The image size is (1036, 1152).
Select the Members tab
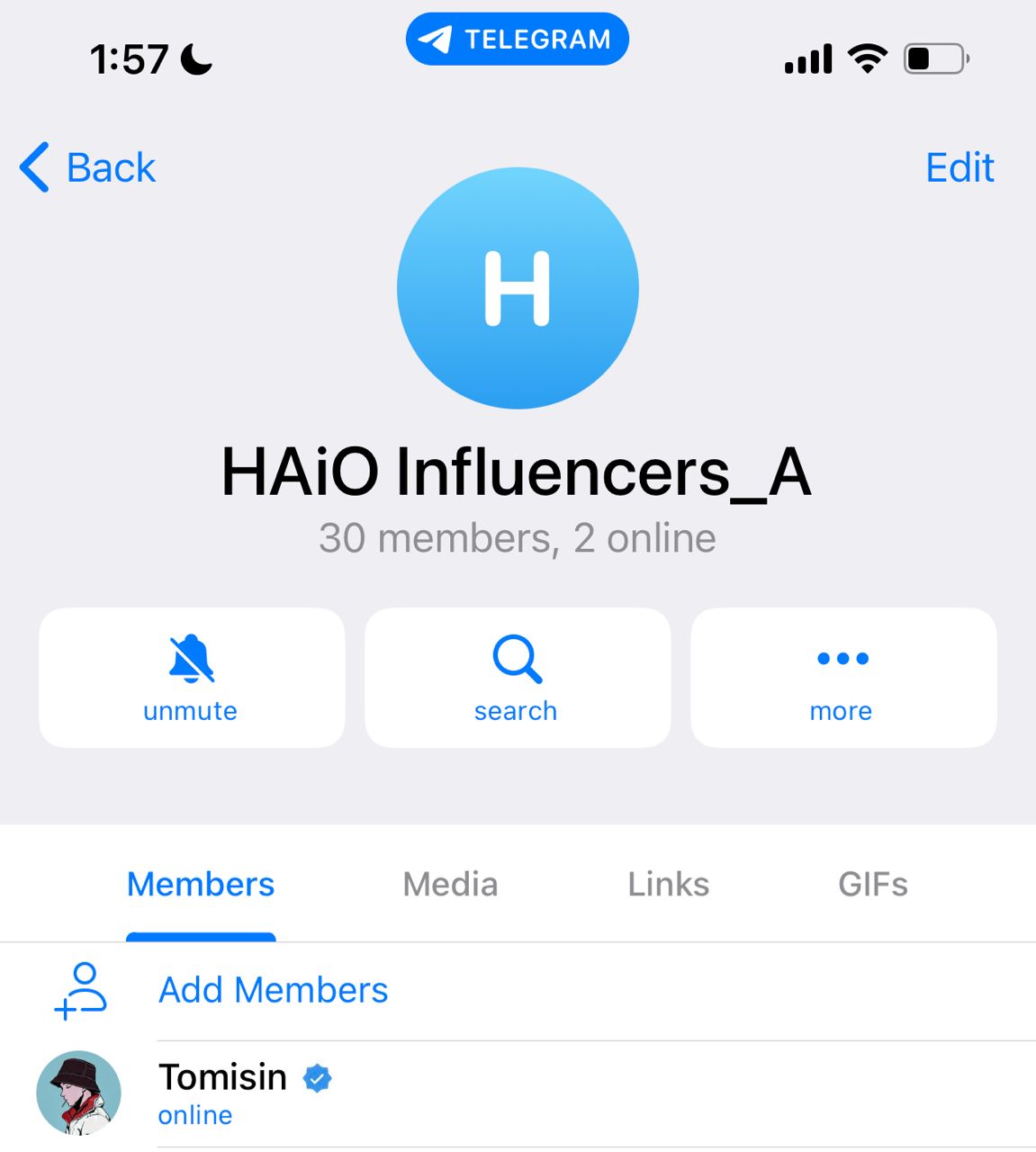click(201, 885)
